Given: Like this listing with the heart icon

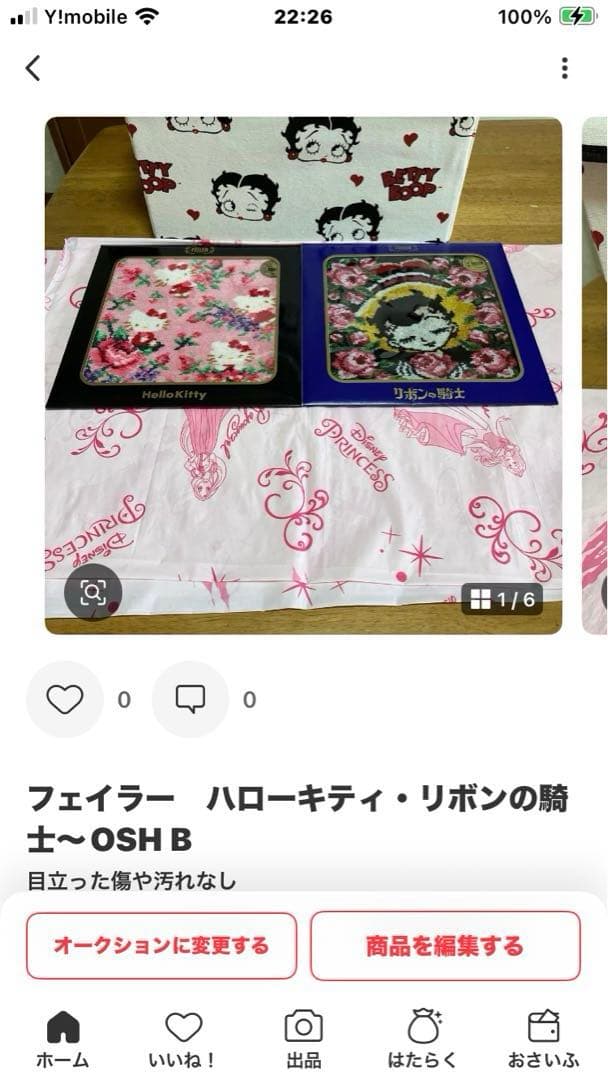Looking at the screenshot, I should (x=65, y=699).
